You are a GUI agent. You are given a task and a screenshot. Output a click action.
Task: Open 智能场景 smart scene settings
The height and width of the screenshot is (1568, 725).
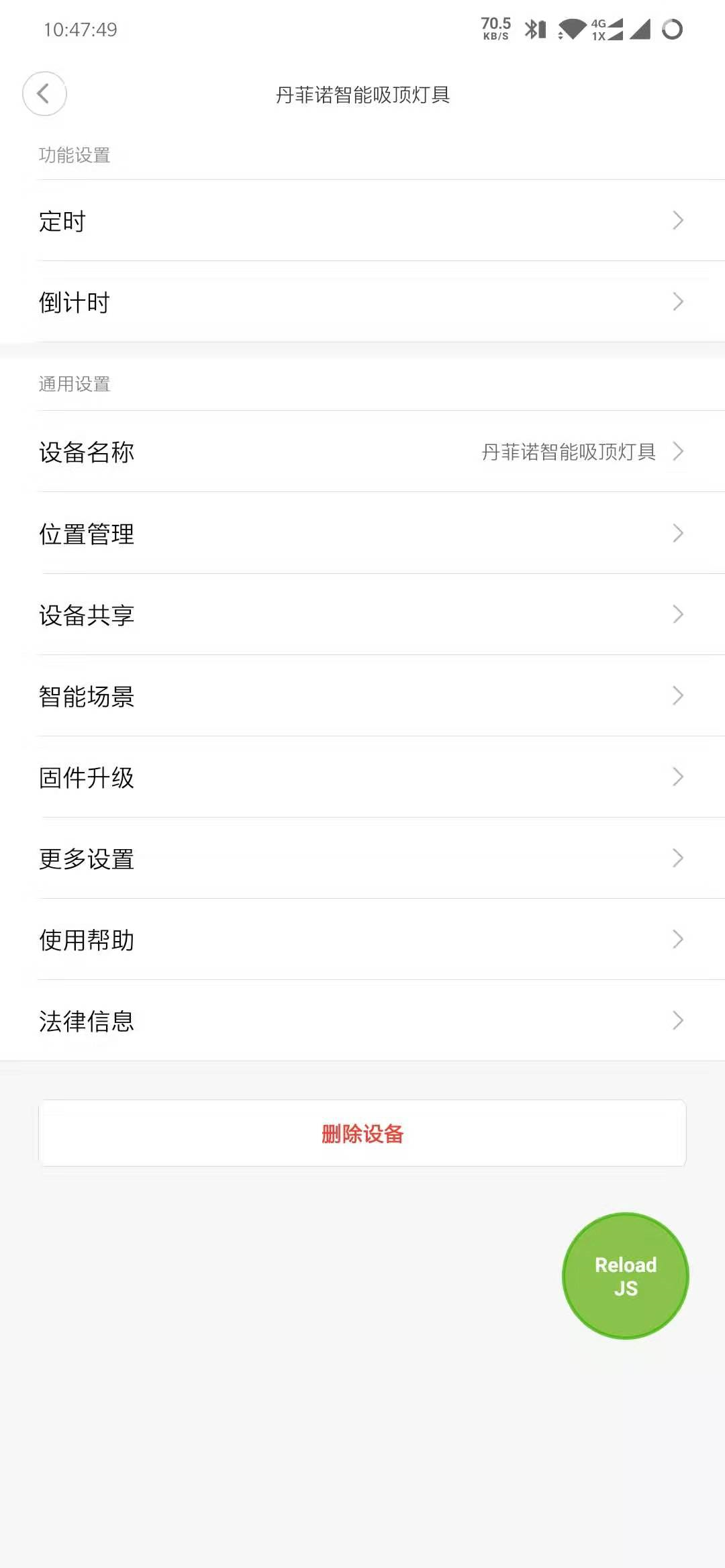click(x=362, y=697)
